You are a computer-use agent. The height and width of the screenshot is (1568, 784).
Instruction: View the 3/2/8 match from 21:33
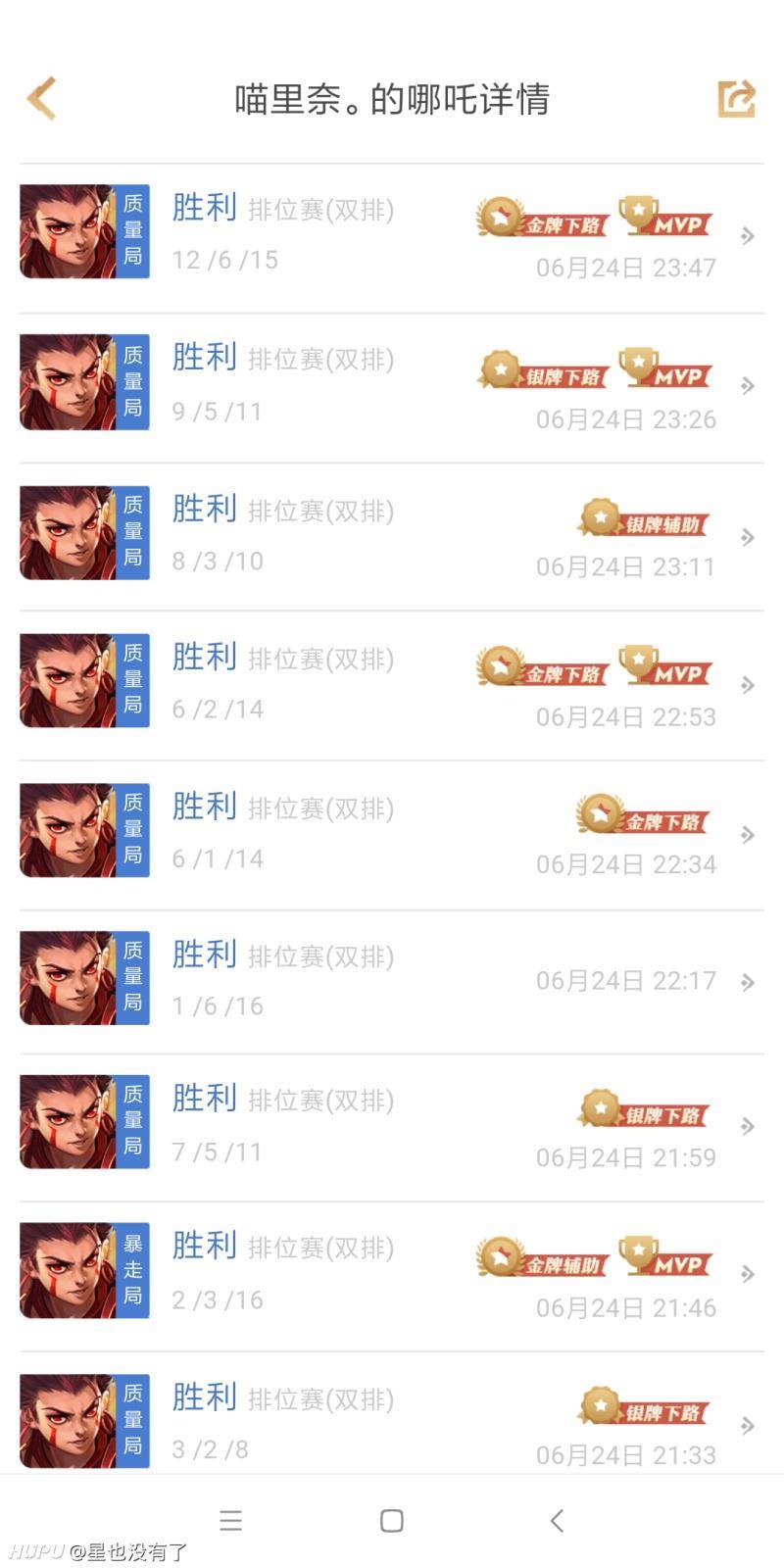pyautogui.click(x=392, y=1422)
